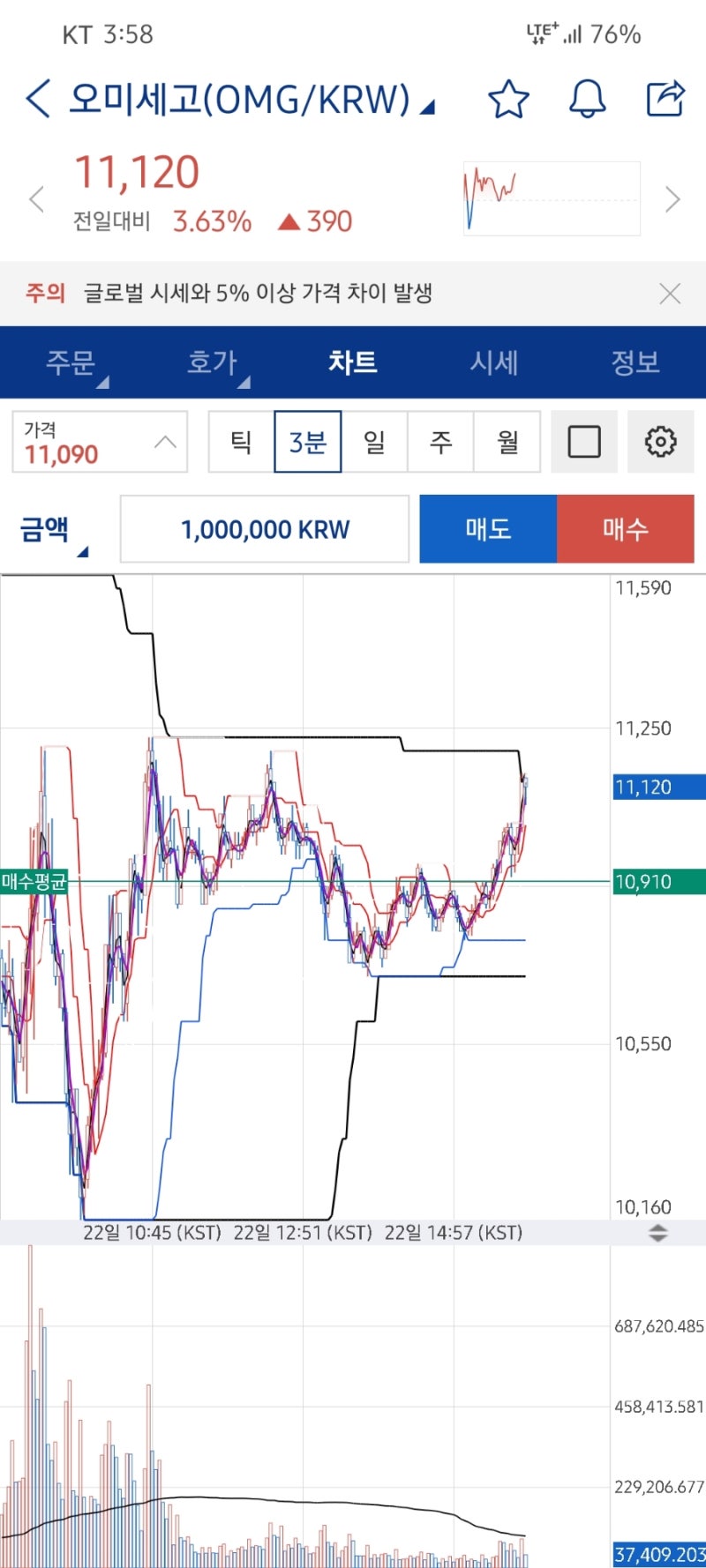Open chart settings gear

click(660, 442)
